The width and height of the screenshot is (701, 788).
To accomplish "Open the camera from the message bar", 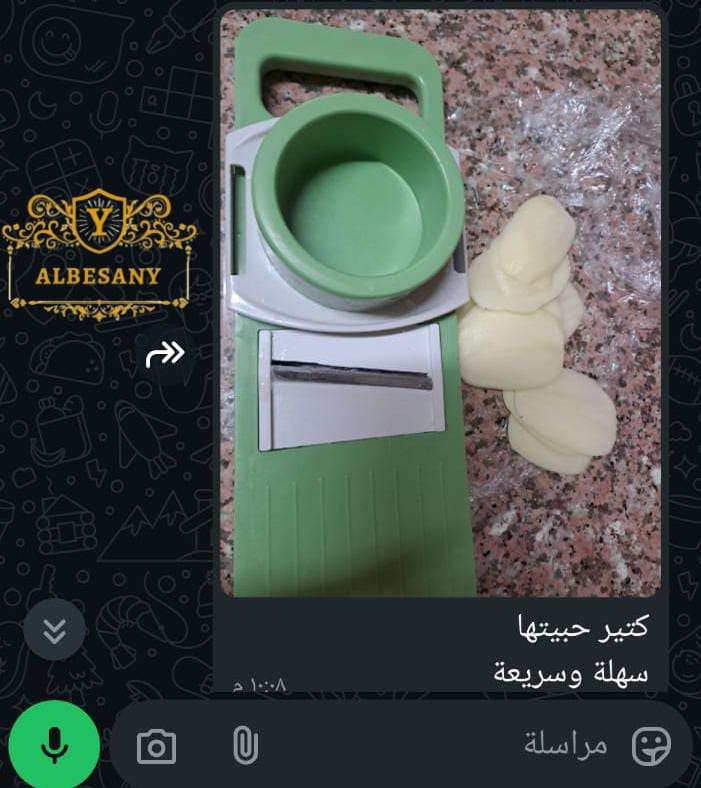I will [156, 747].
